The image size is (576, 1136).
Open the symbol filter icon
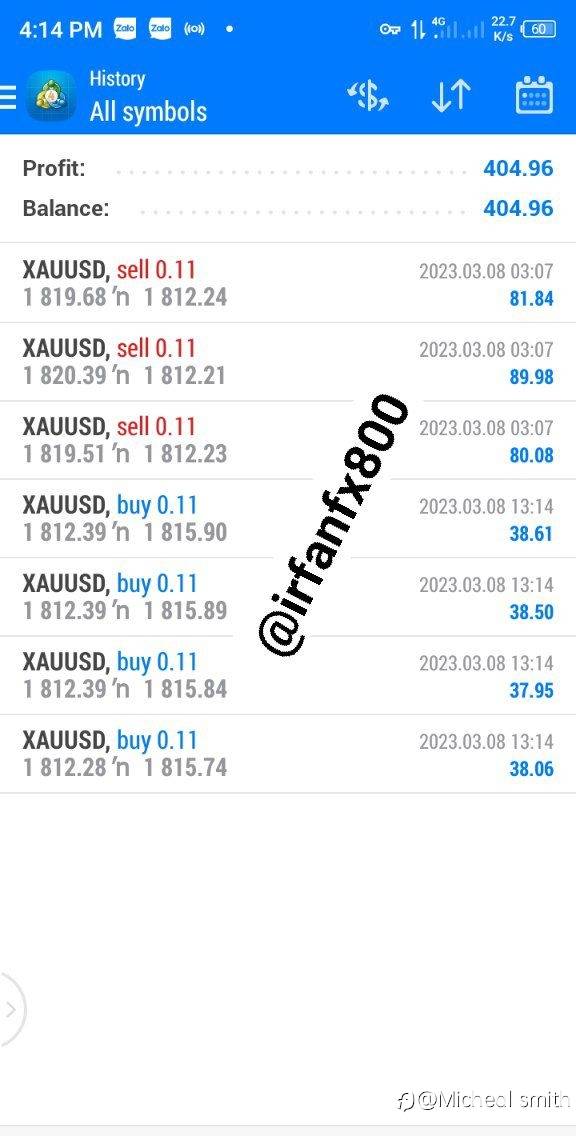pos(368,96)
